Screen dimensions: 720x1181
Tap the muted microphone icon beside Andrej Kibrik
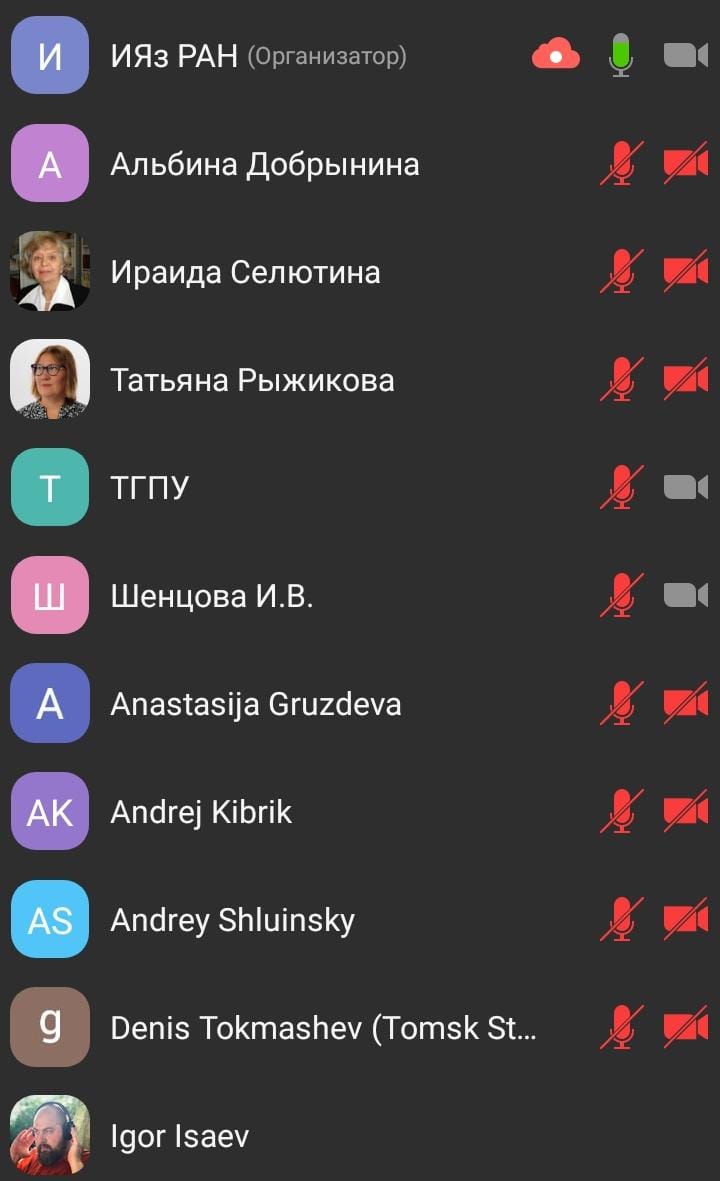621,811
